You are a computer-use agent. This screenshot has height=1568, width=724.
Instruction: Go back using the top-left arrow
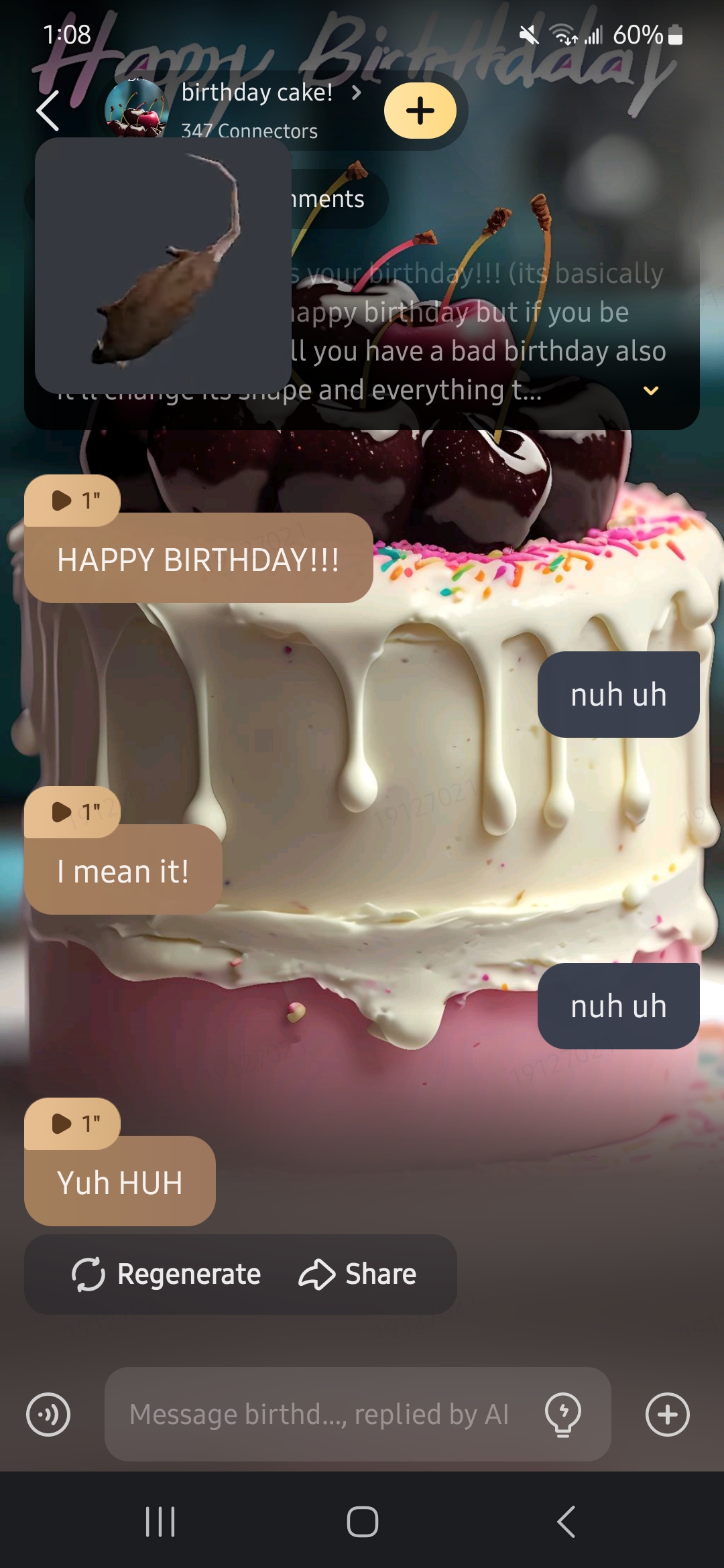48,111
